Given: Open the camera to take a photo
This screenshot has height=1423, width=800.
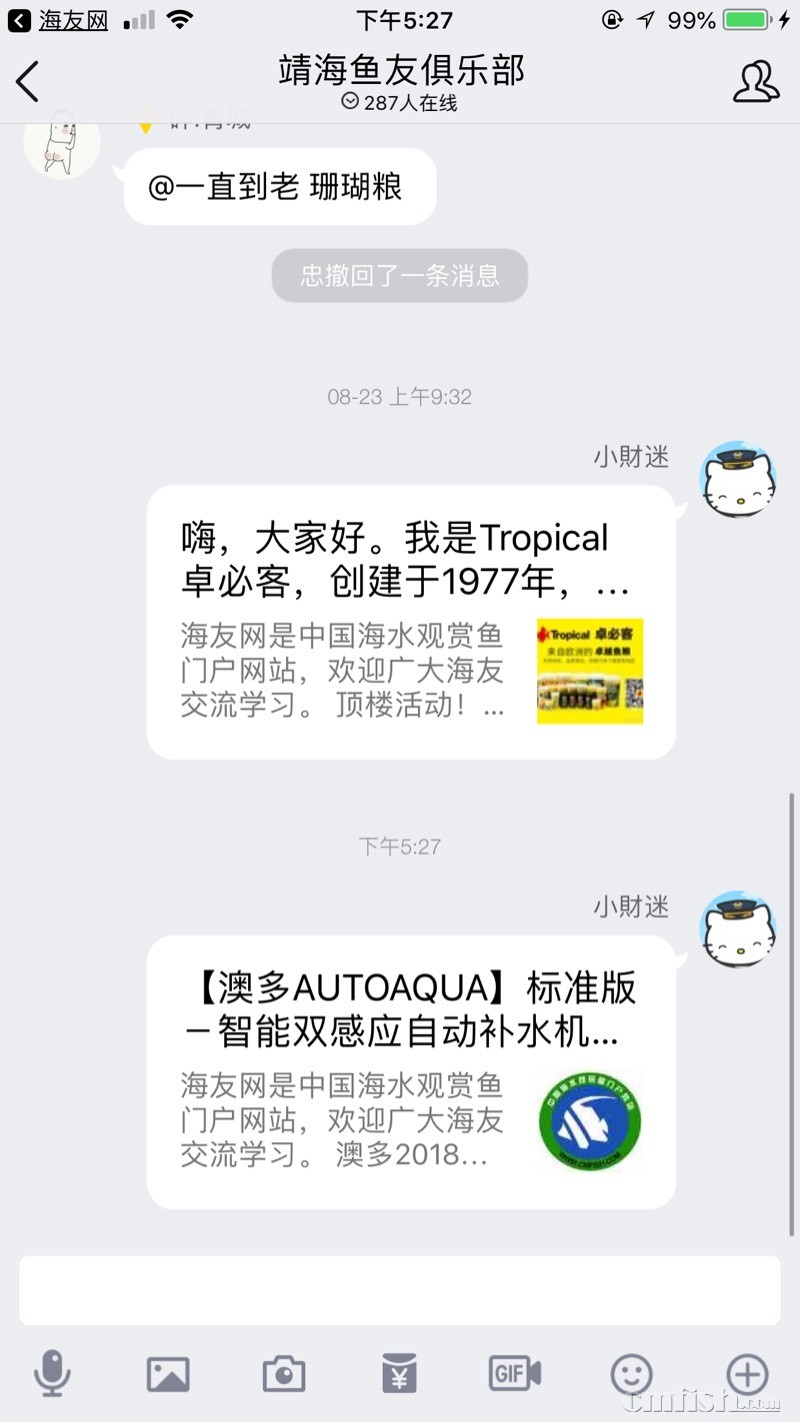Looking at the screenshot, I should [x=284, y=1374].
